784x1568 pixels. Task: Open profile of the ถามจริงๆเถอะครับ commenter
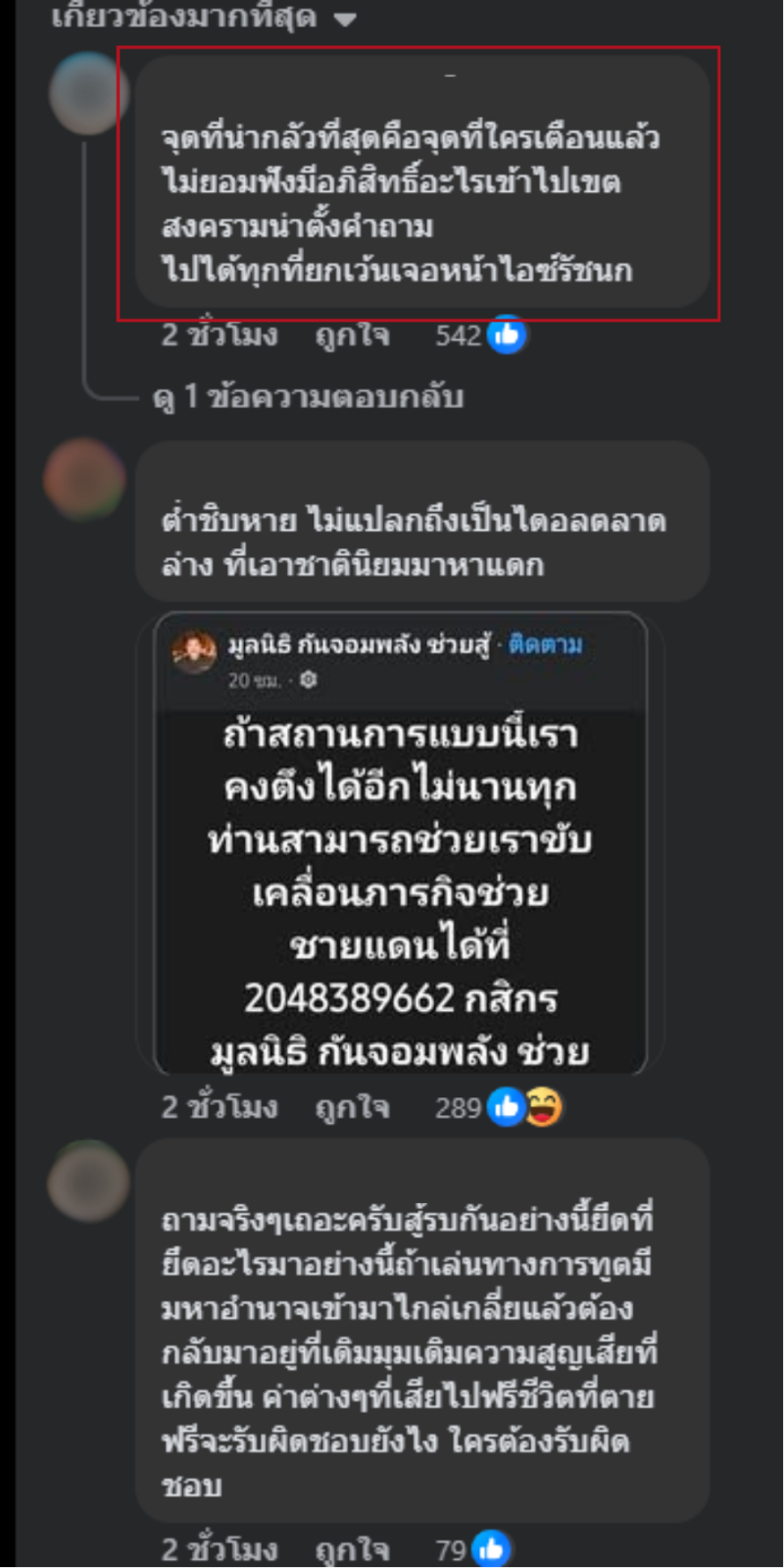(x=89, y=1181)
